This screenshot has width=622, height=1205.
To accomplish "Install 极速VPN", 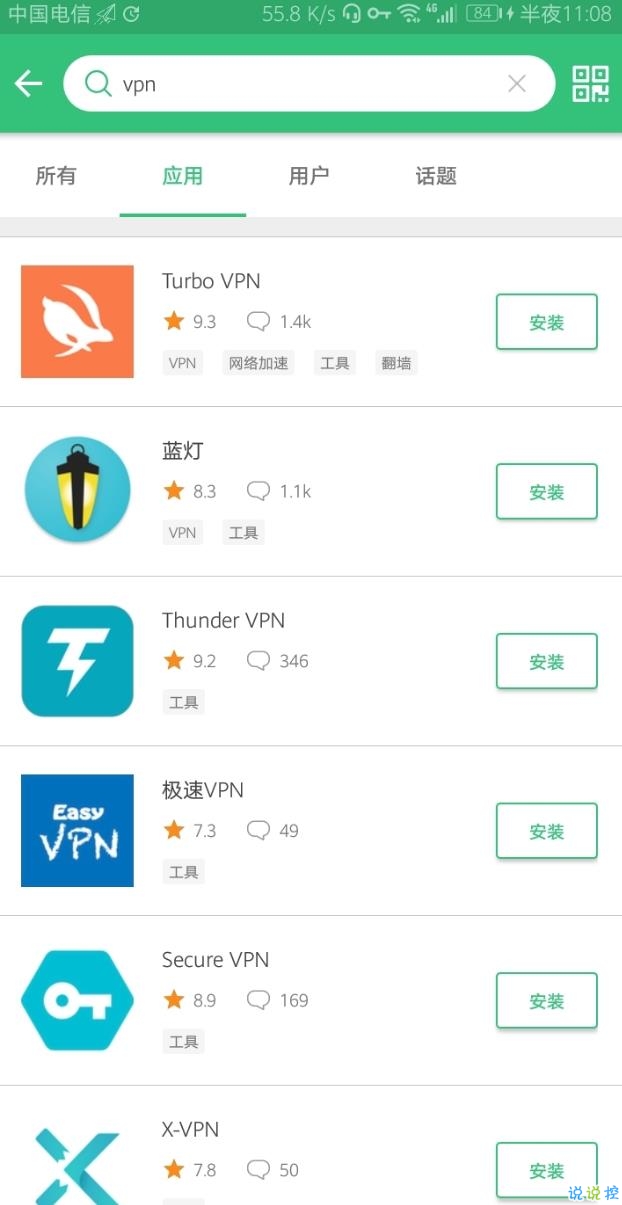I will [547, 831].
